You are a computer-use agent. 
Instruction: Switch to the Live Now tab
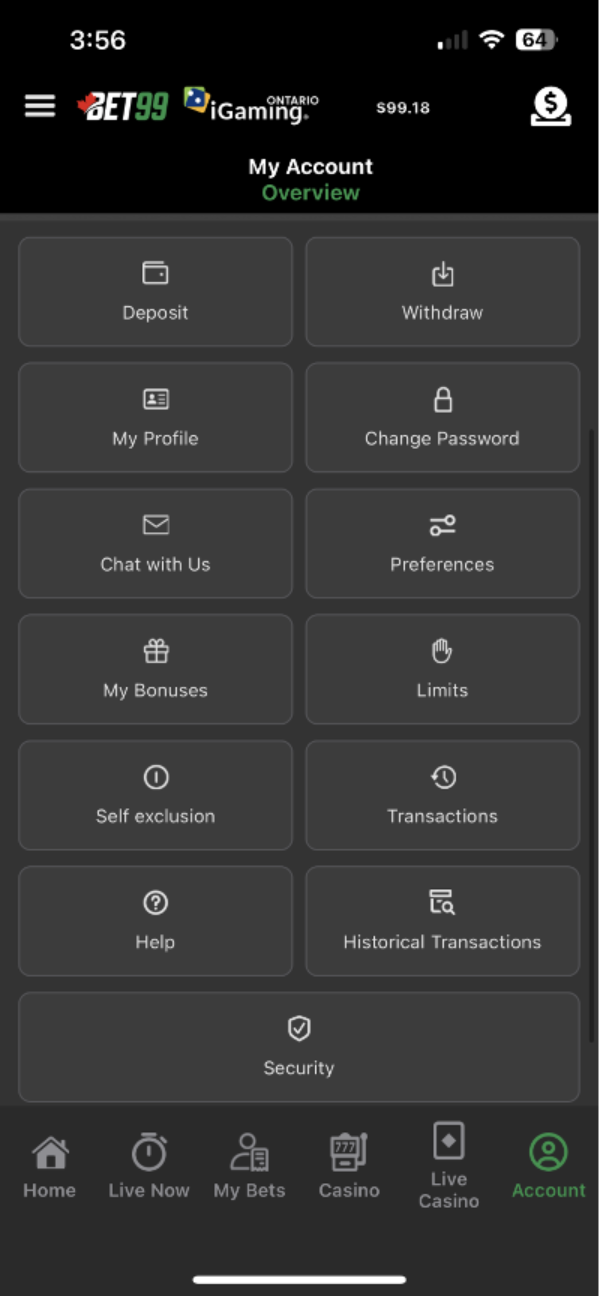click(149, 1167)
